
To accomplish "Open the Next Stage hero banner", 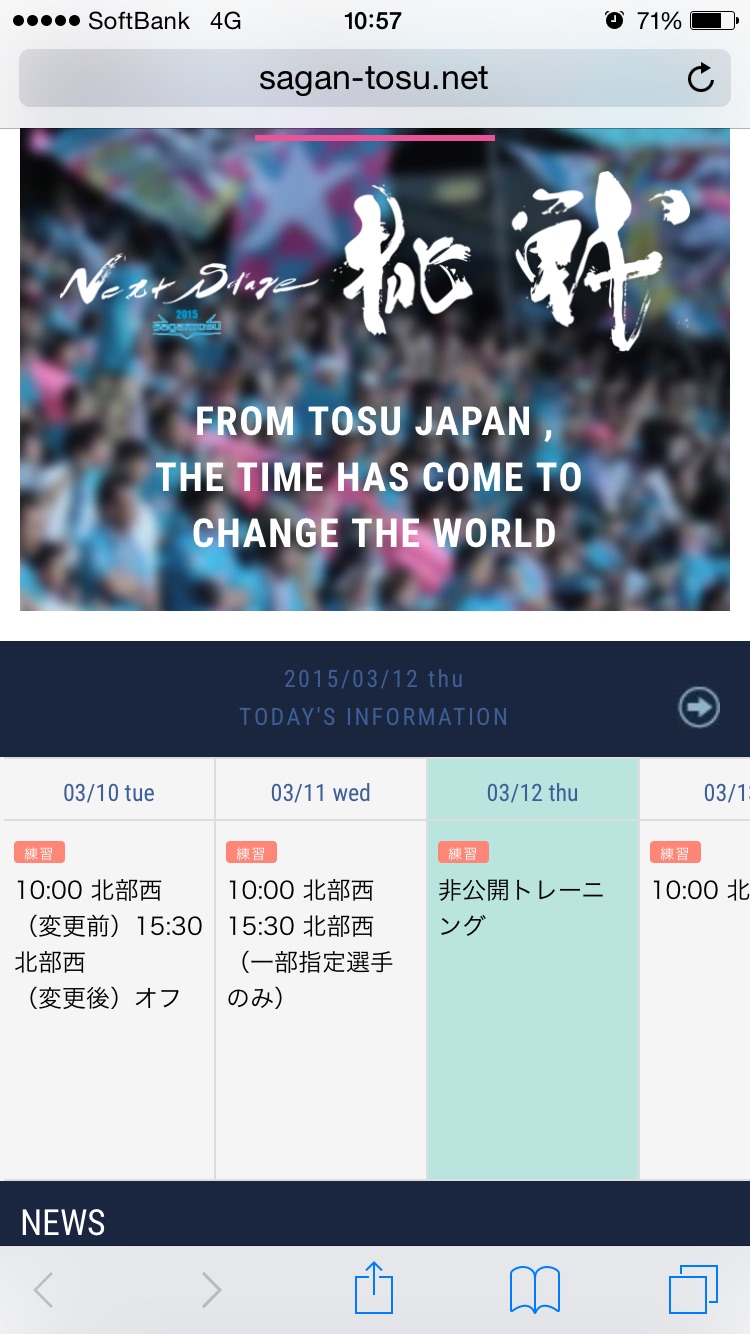I will tap(375, 370).
